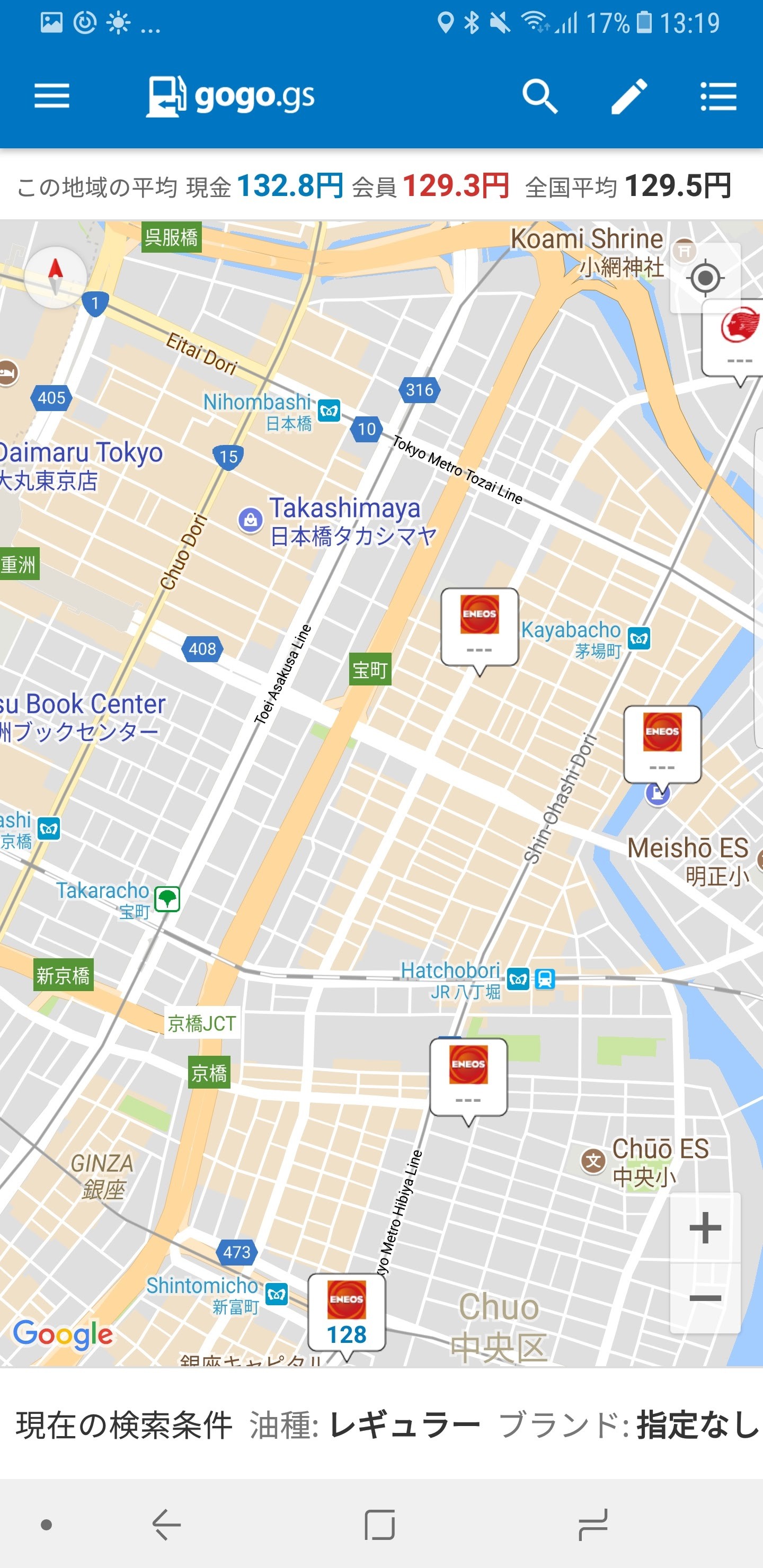Open ENEOS station priced 128
763x1568 pixels.
[x=347, y=1313]
